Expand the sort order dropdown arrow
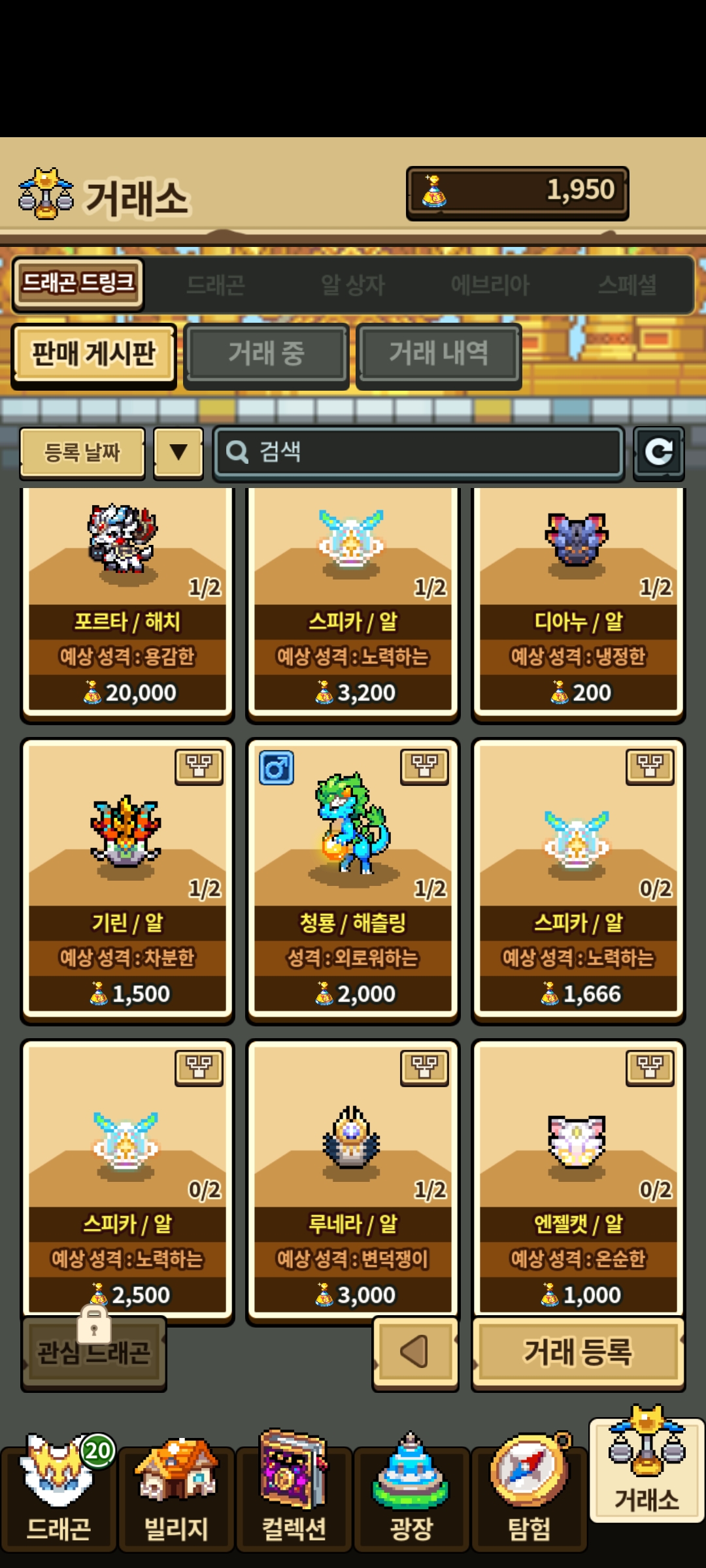Screen dimensions: 706x1568 click(178, 452)
